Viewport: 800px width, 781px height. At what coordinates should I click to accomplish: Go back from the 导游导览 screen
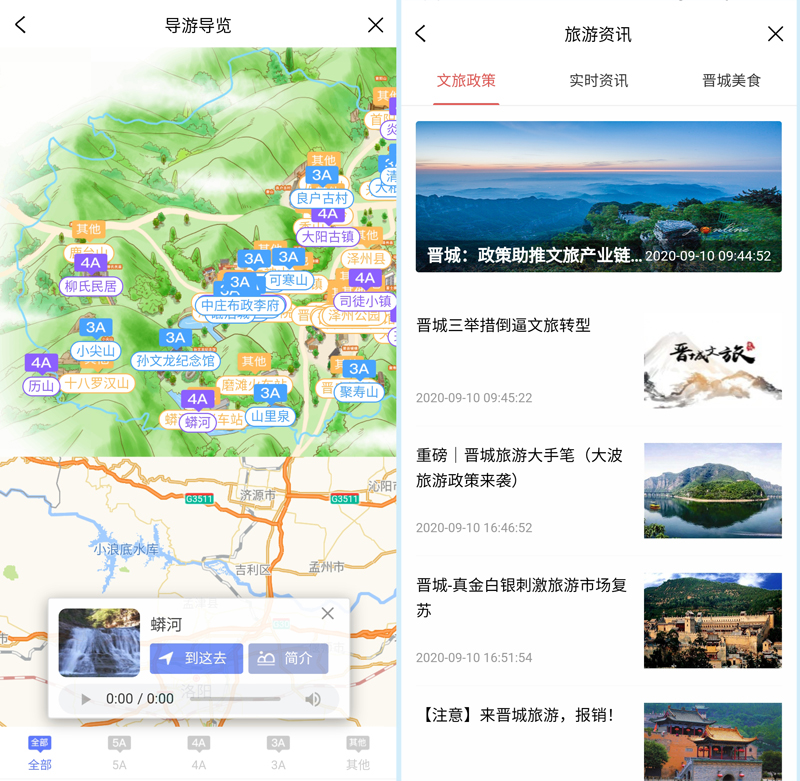(x=21, y=26)
